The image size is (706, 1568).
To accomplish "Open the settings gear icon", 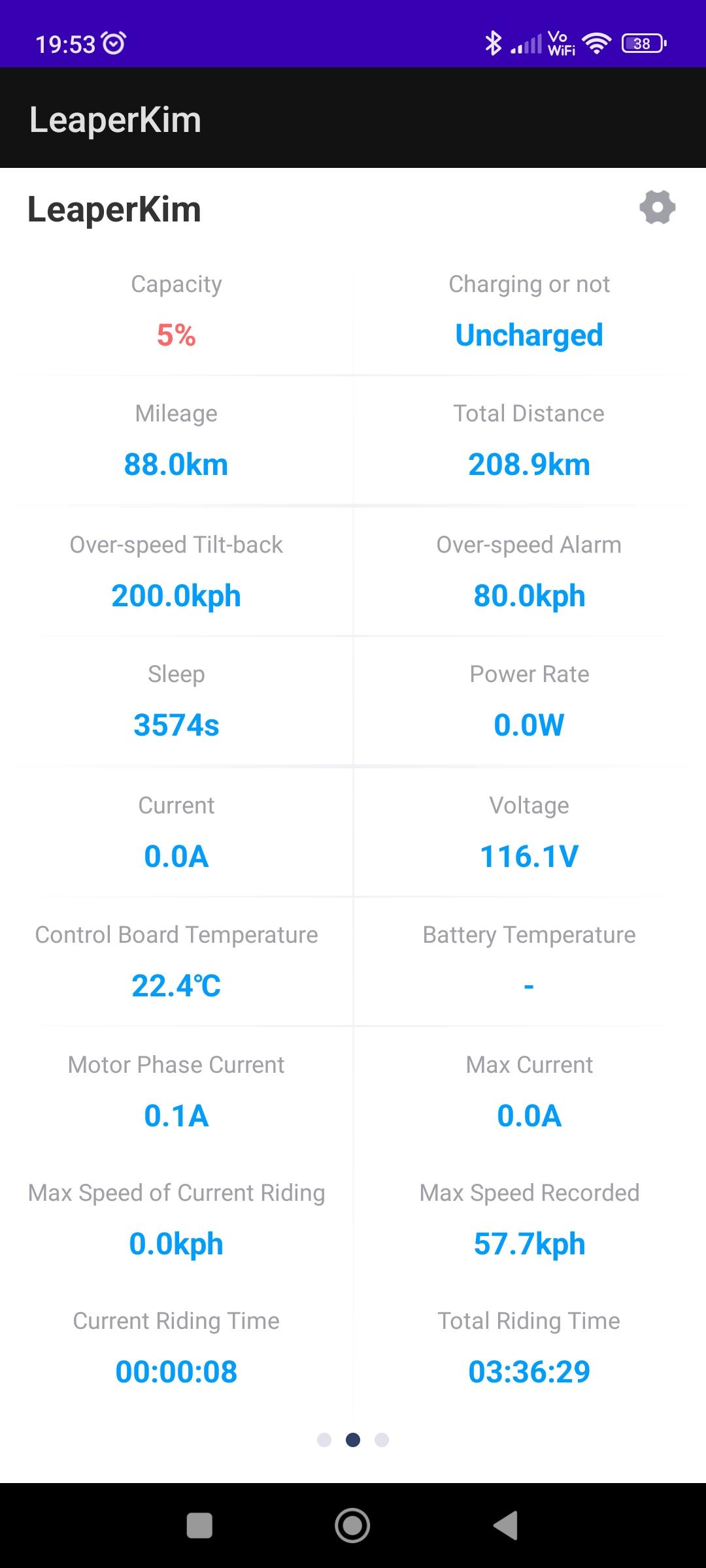I will pos(657,208).
